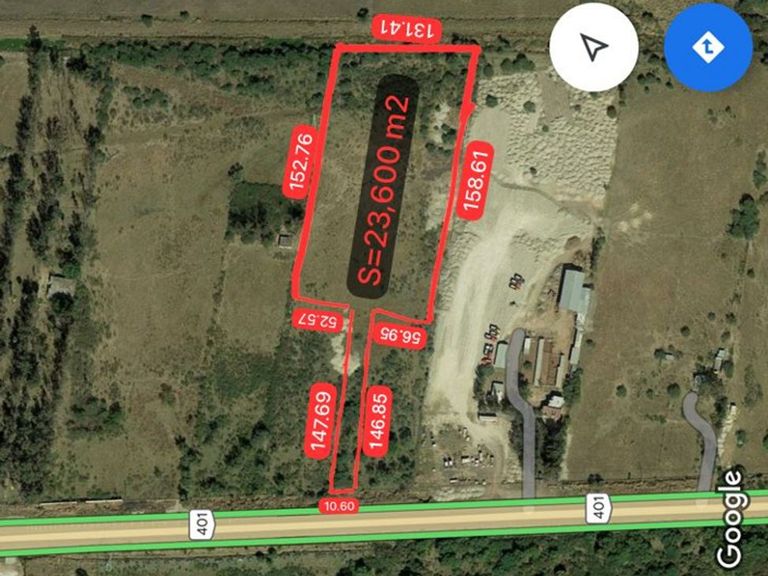Open directions with the blue button

709,47
